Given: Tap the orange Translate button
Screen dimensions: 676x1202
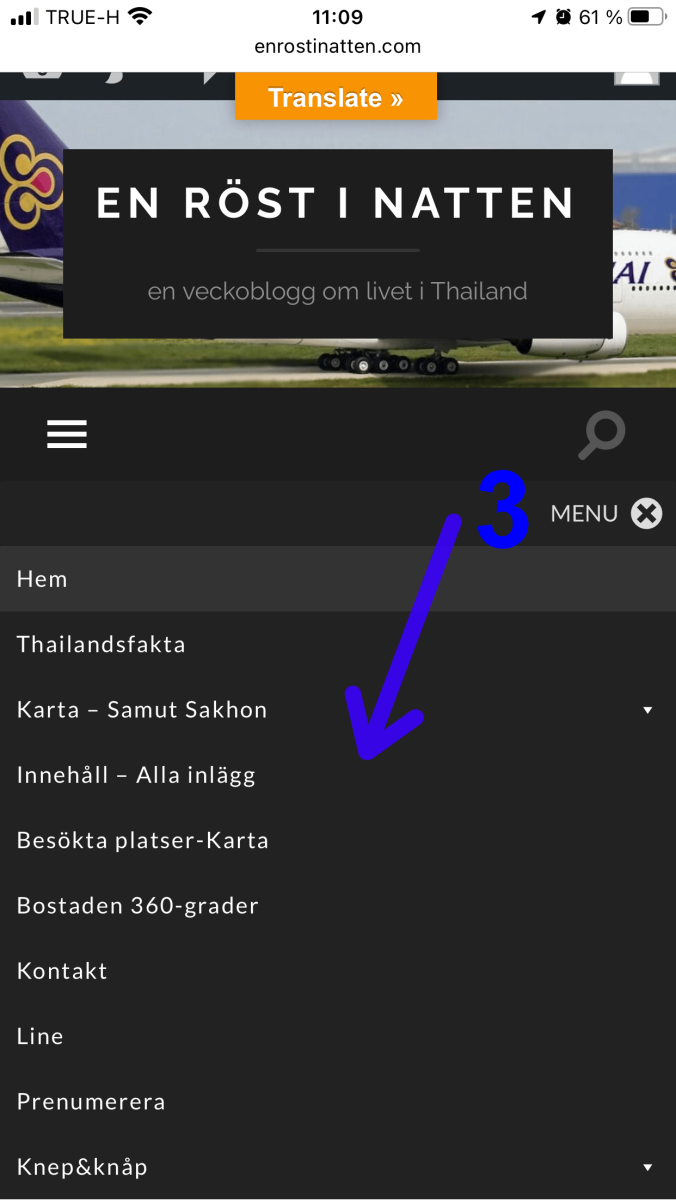Looking at the screenshot, I should tap(336, 98).
